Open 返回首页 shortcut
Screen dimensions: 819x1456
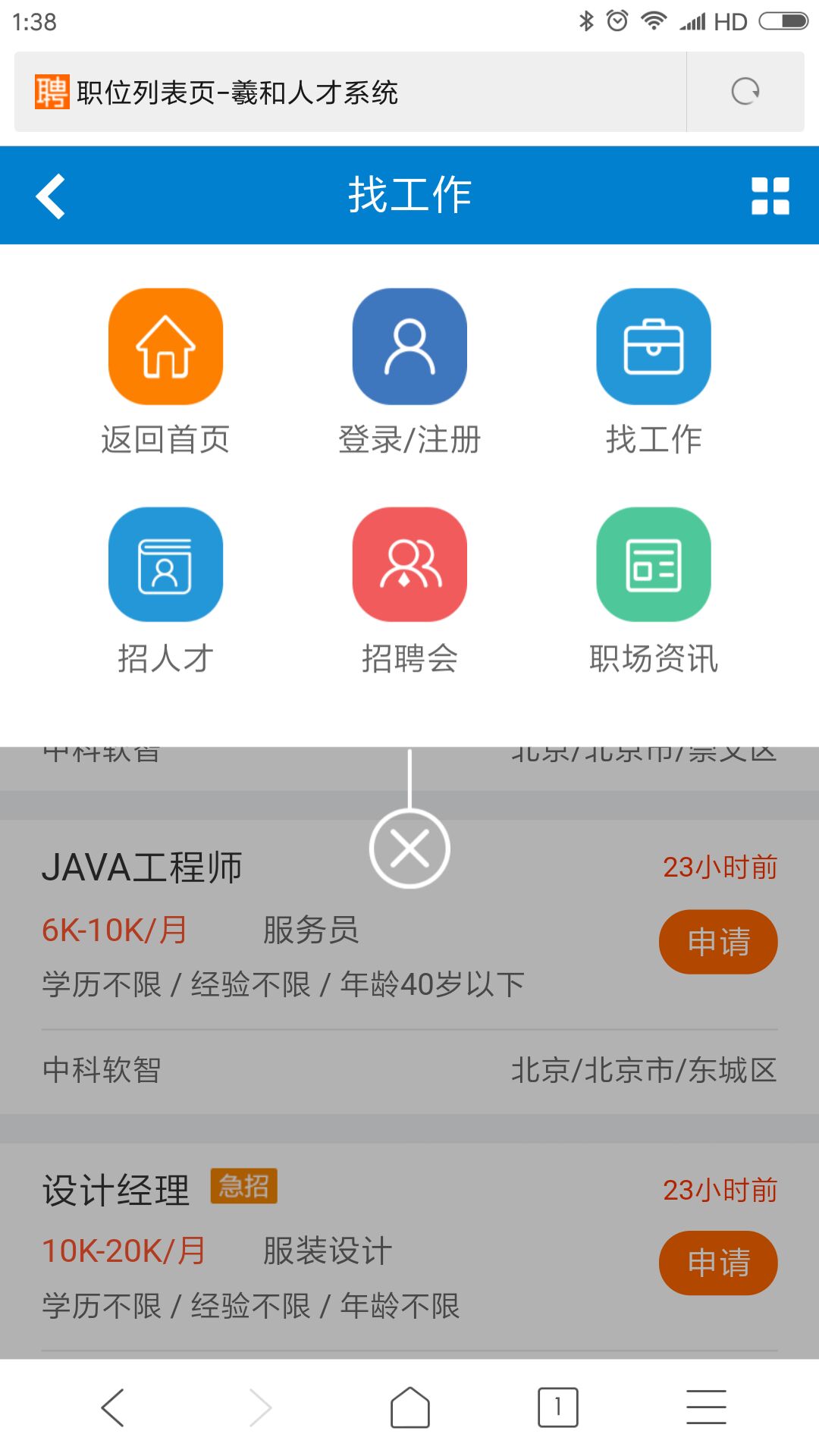click(165, 372)
